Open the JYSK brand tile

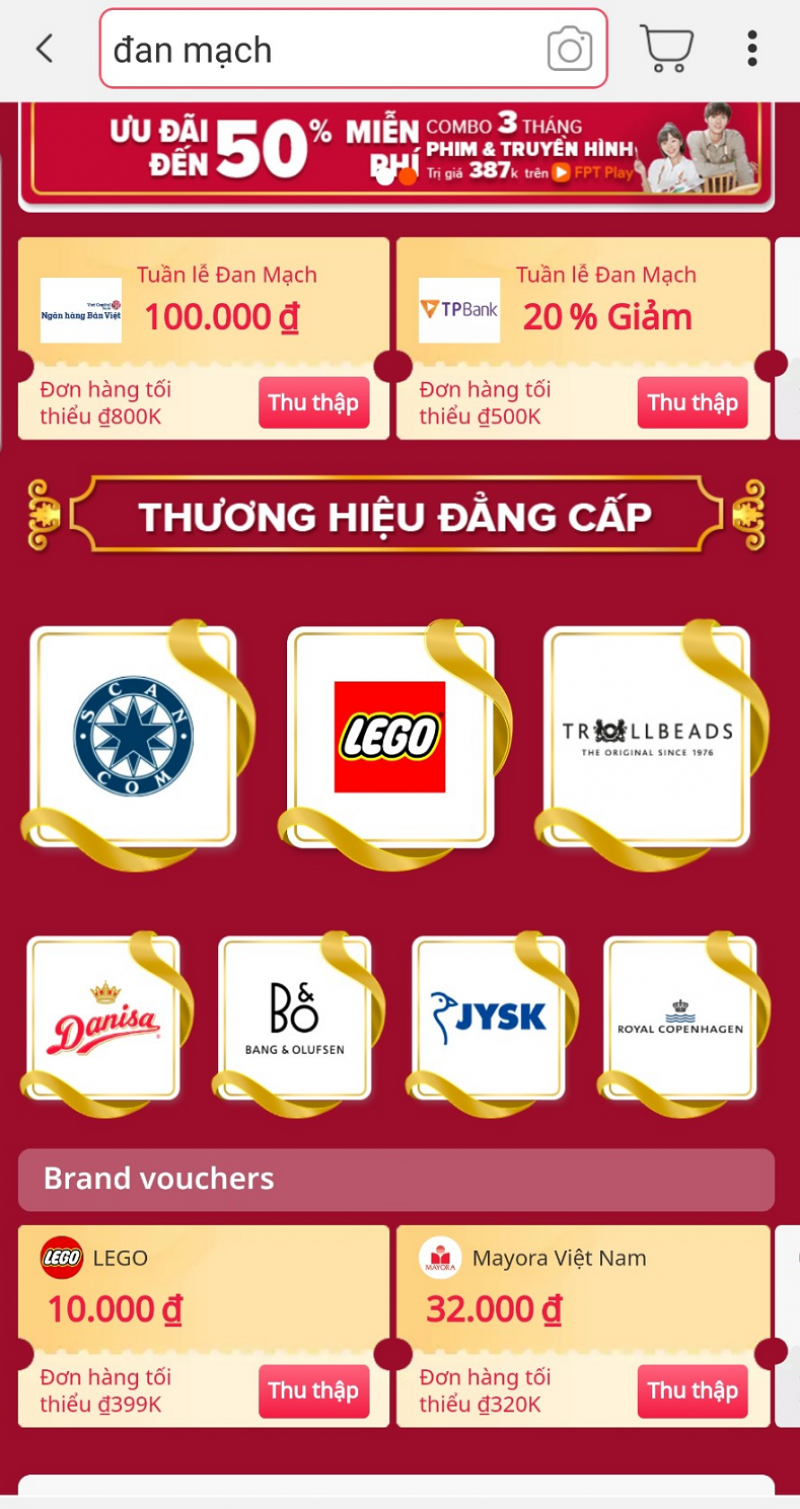click(488, 1018)
